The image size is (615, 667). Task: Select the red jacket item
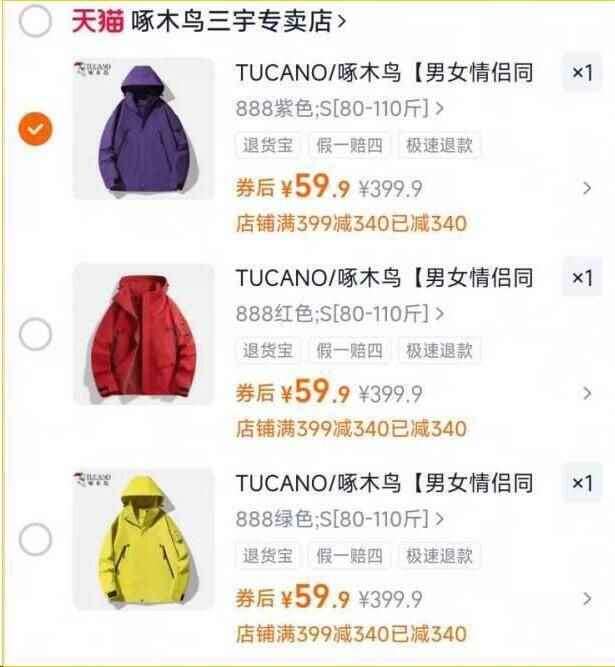(x=35, y=334)
